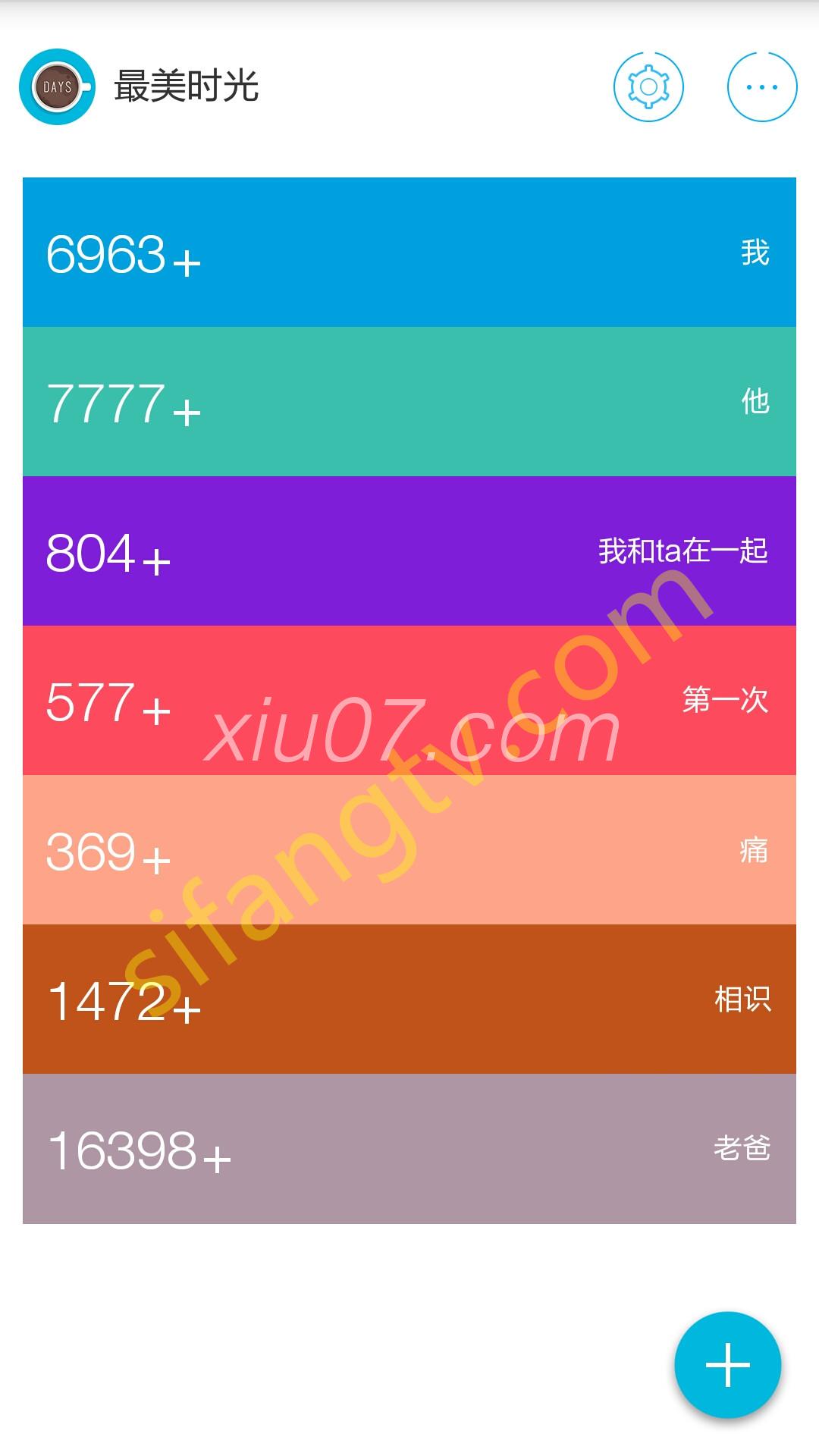Open the 第一次 entry
Screen dimensions: 819x1456
click(x=409, y=701)
